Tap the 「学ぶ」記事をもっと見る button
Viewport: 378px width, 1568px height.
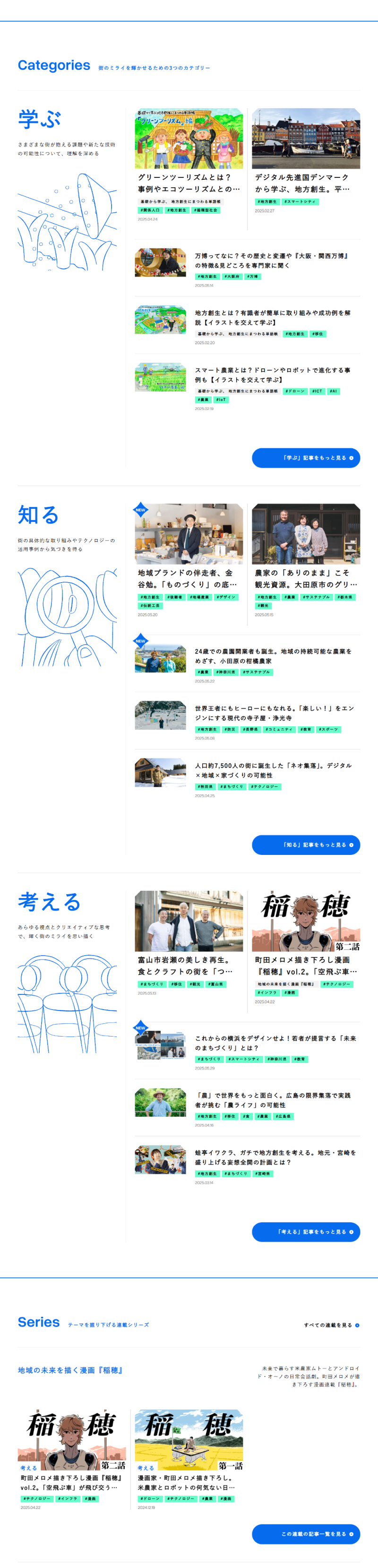[x=306, y=458]
